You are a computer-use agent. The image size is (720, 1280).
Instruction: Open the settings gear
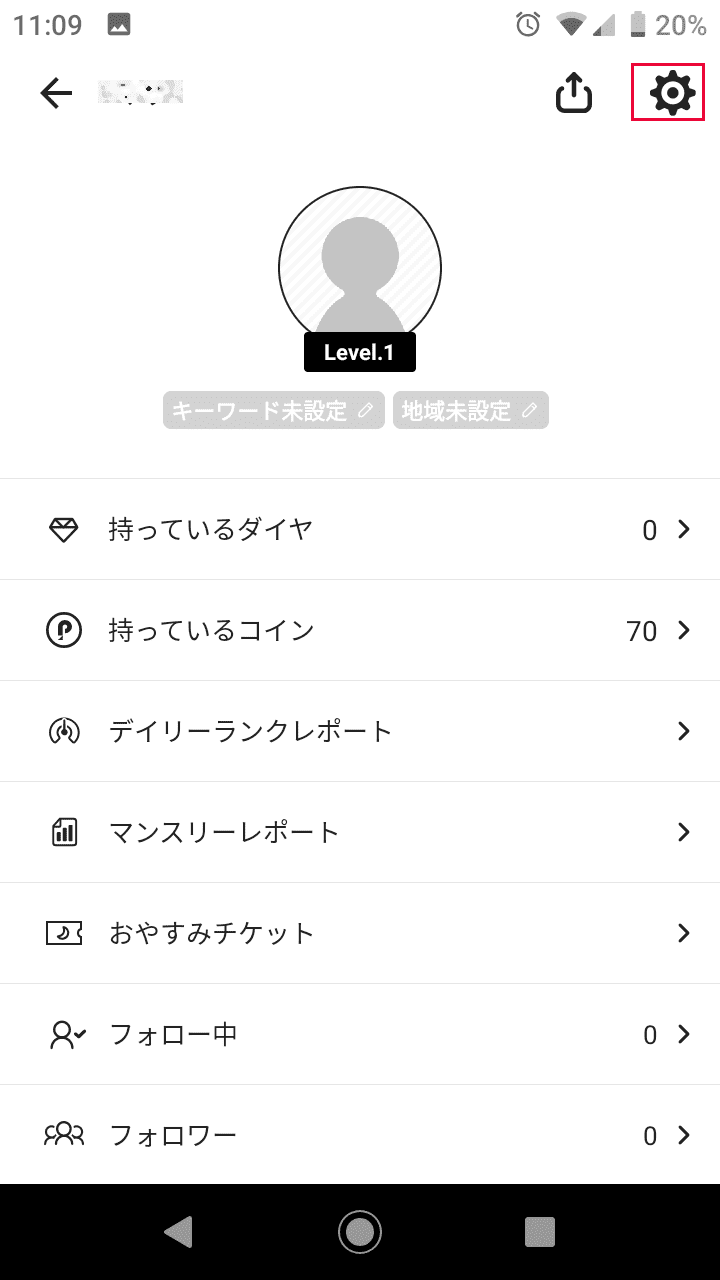point(671,93)
